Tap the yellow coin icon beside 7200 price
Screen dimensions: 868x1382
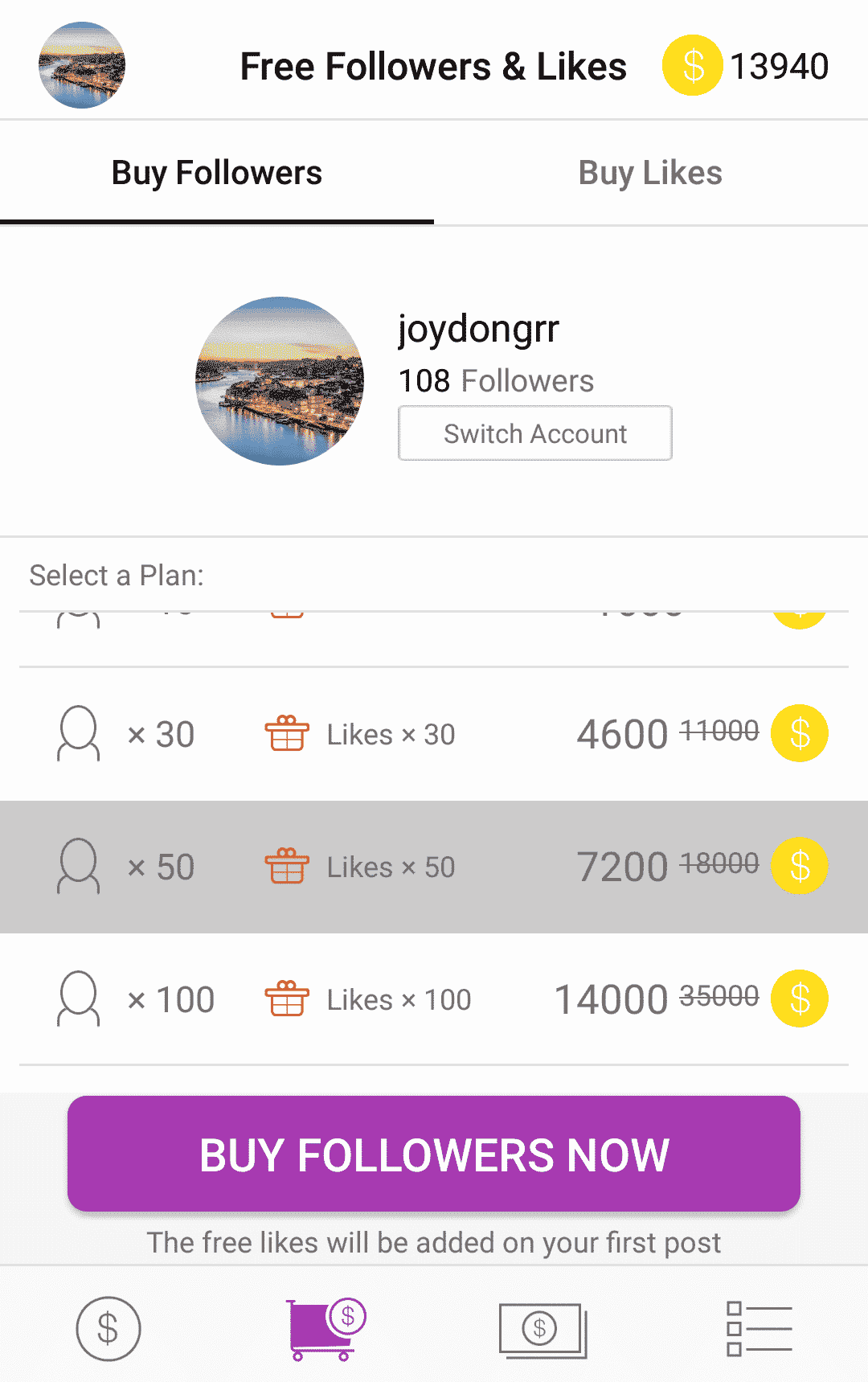point(800,866)
